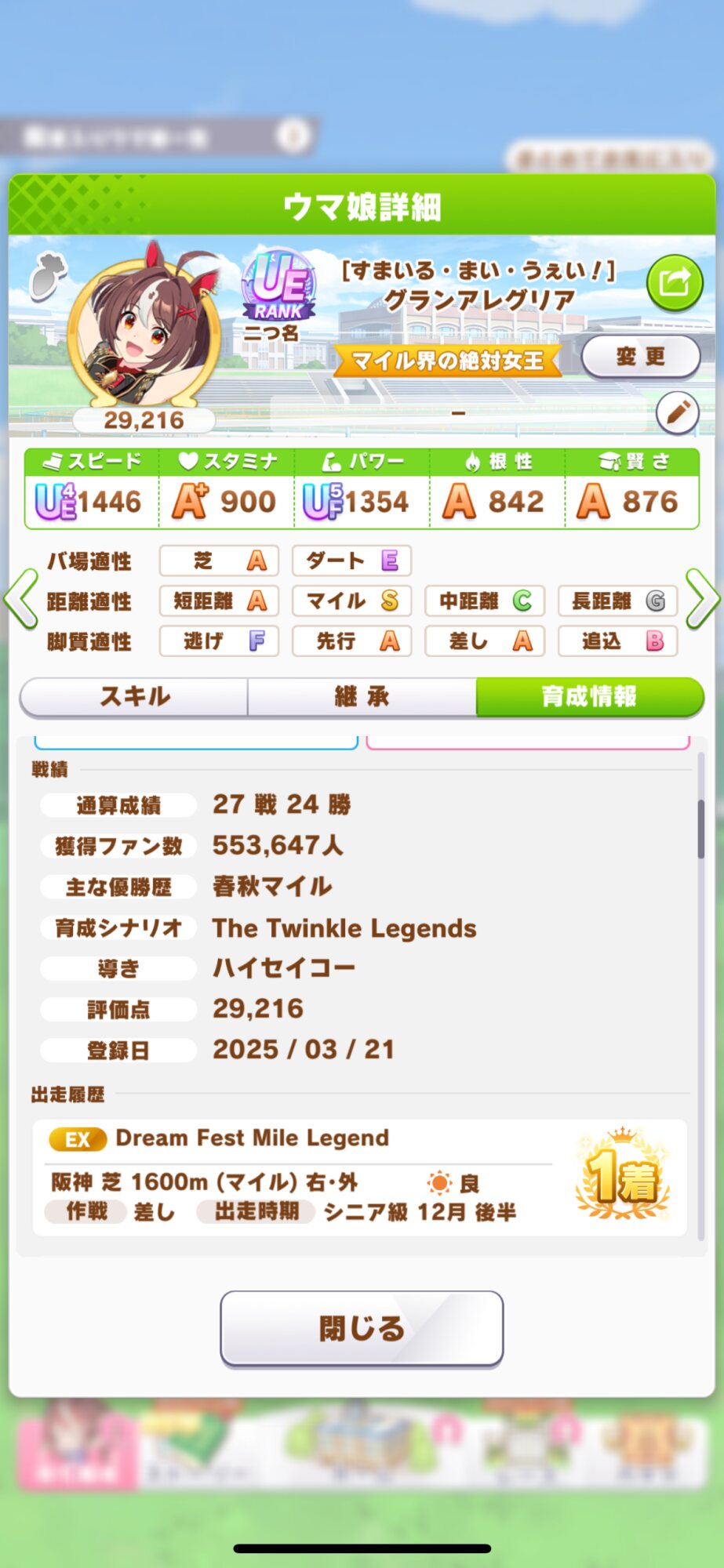Open the pencil edit icon
This screenshot has width=724, height=1568.
[x=677, y=412]
